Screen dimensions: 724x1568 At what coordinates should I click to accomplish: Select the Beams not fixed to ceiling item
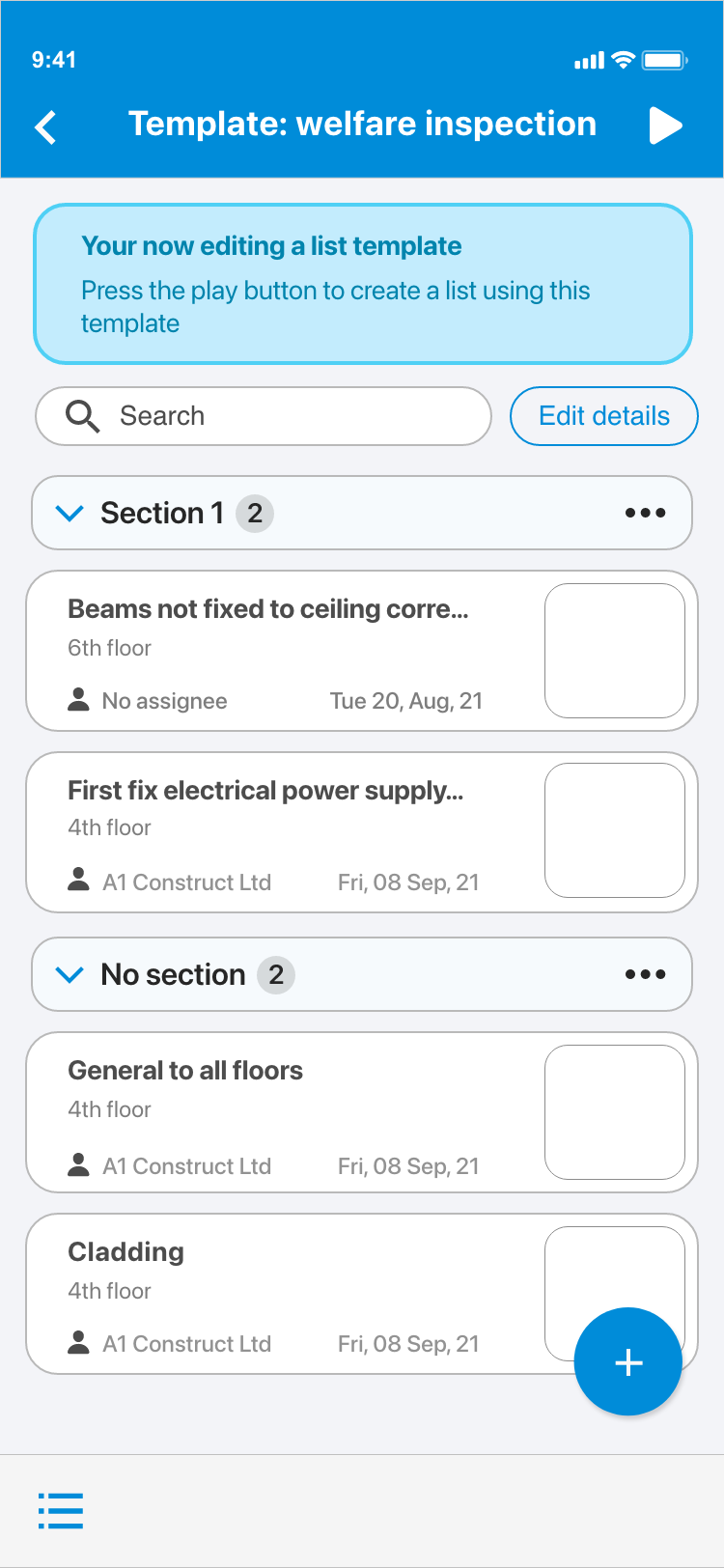(x=267, y=609)
